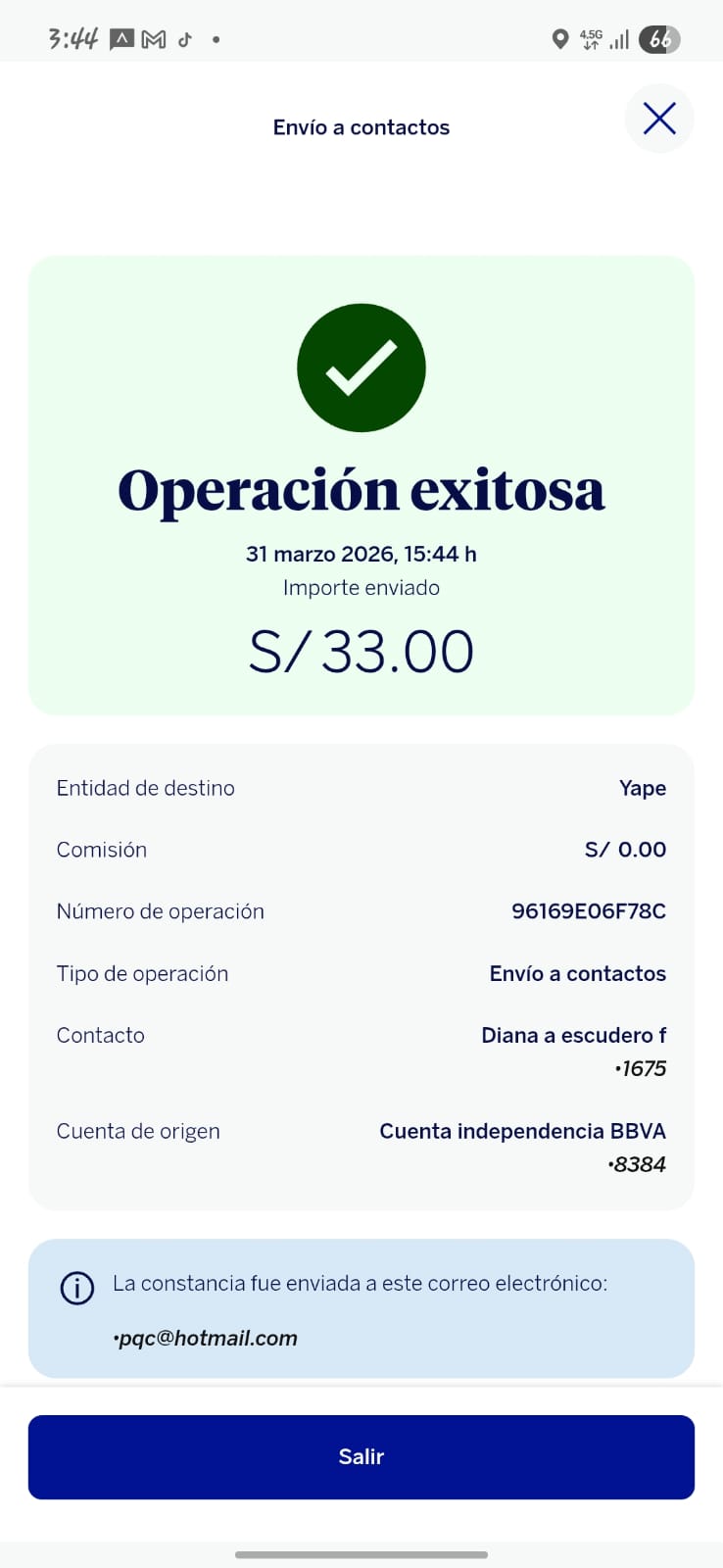The image size is (723, 1568).
Task: Close the Envío a contactos screen
Action: pyautogui.click(x=659, y=119)
